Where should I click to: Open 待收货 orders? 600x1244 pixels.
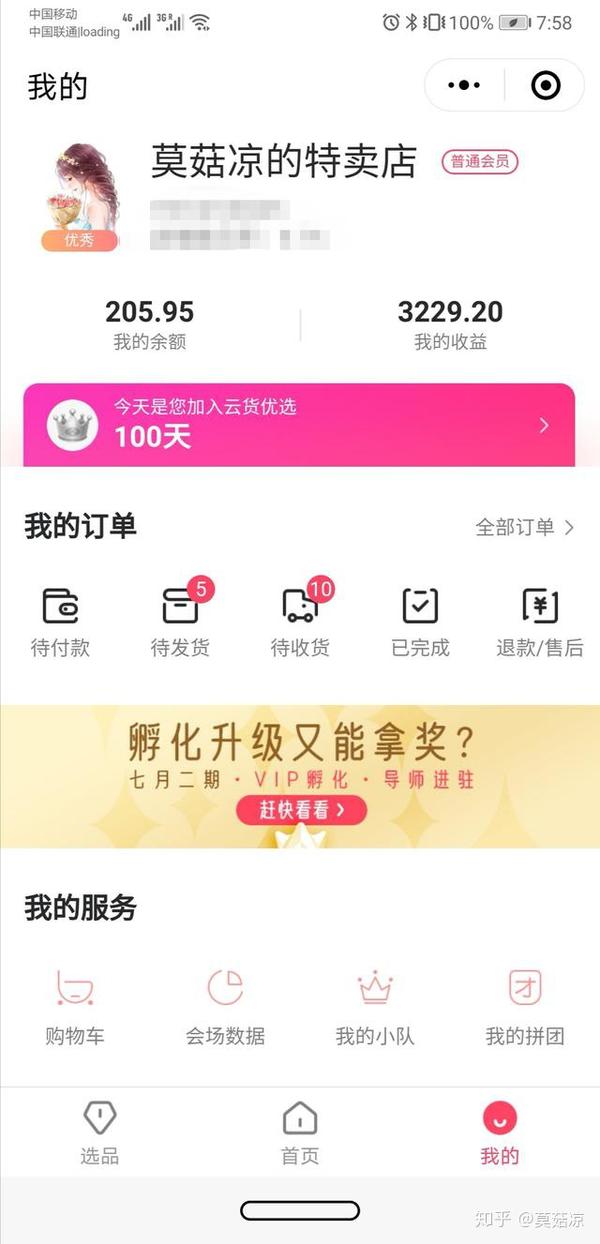click(x=300, y=621)
